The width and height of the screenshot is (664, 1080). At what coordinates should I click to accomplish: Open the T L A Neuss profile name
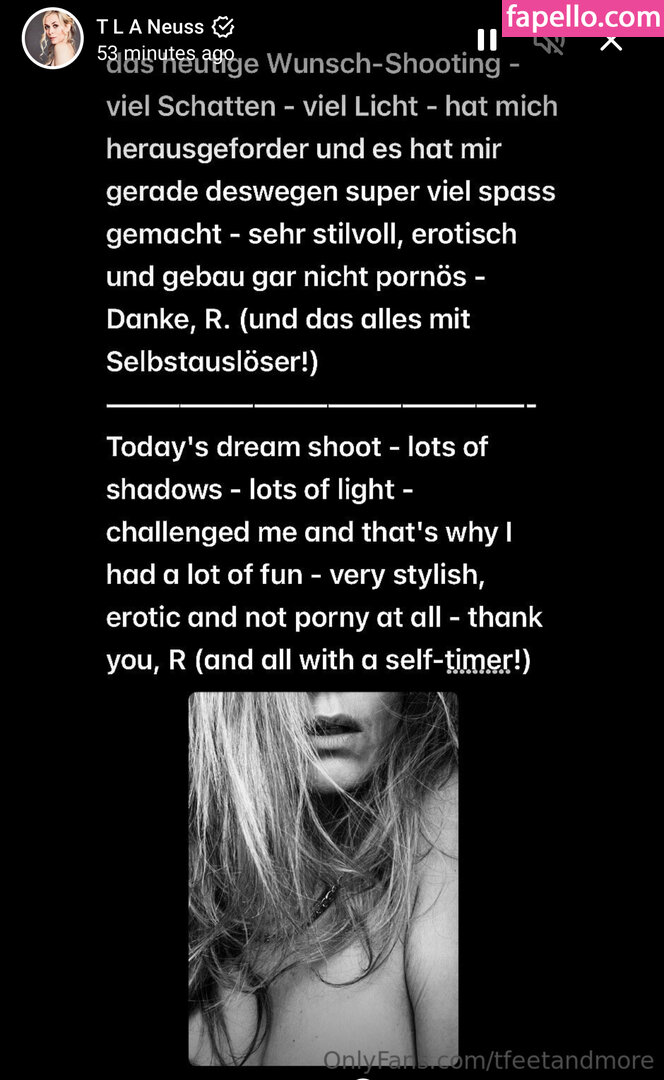(150, 27)
